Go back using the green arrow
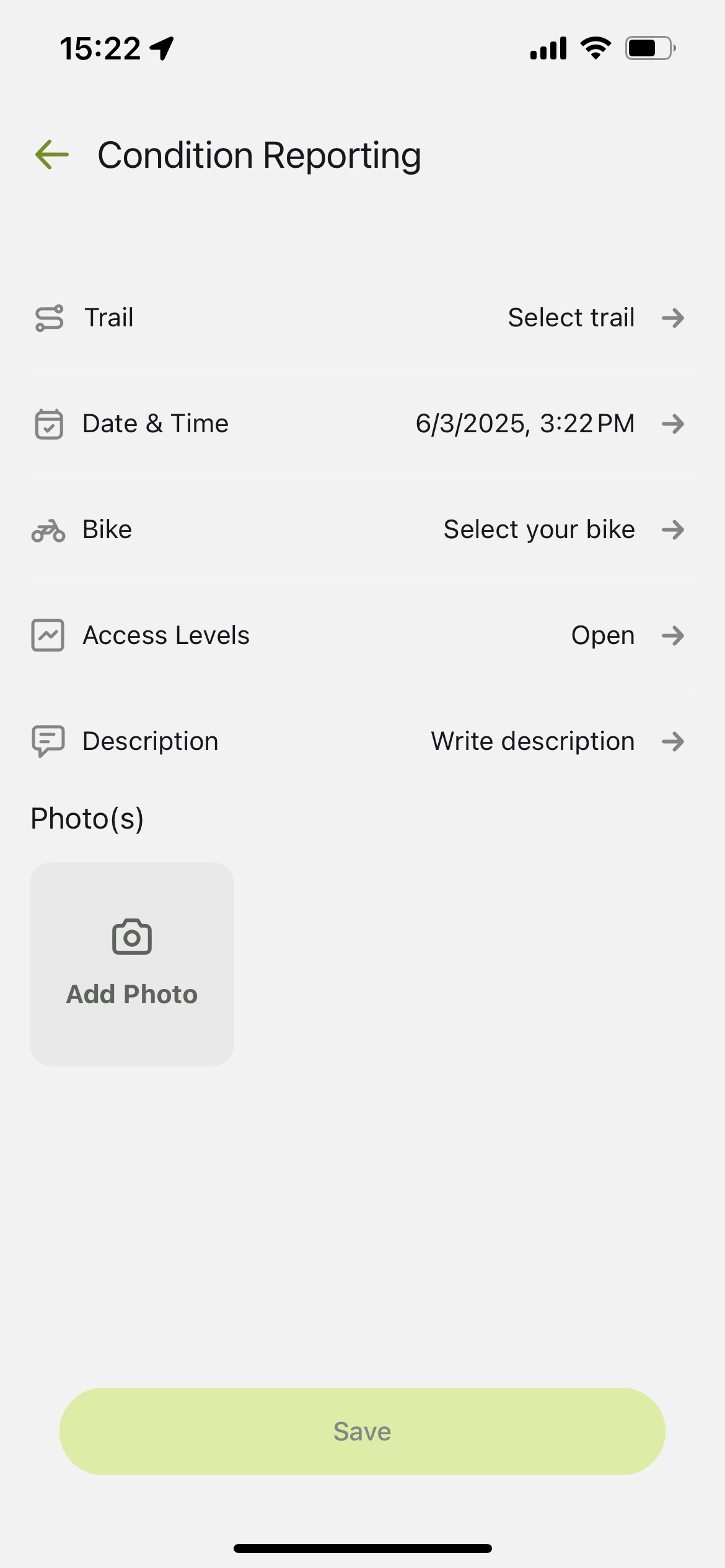The width and height of the screenshot is (725, 1568). pyautogui.click(x=52, y=155)
